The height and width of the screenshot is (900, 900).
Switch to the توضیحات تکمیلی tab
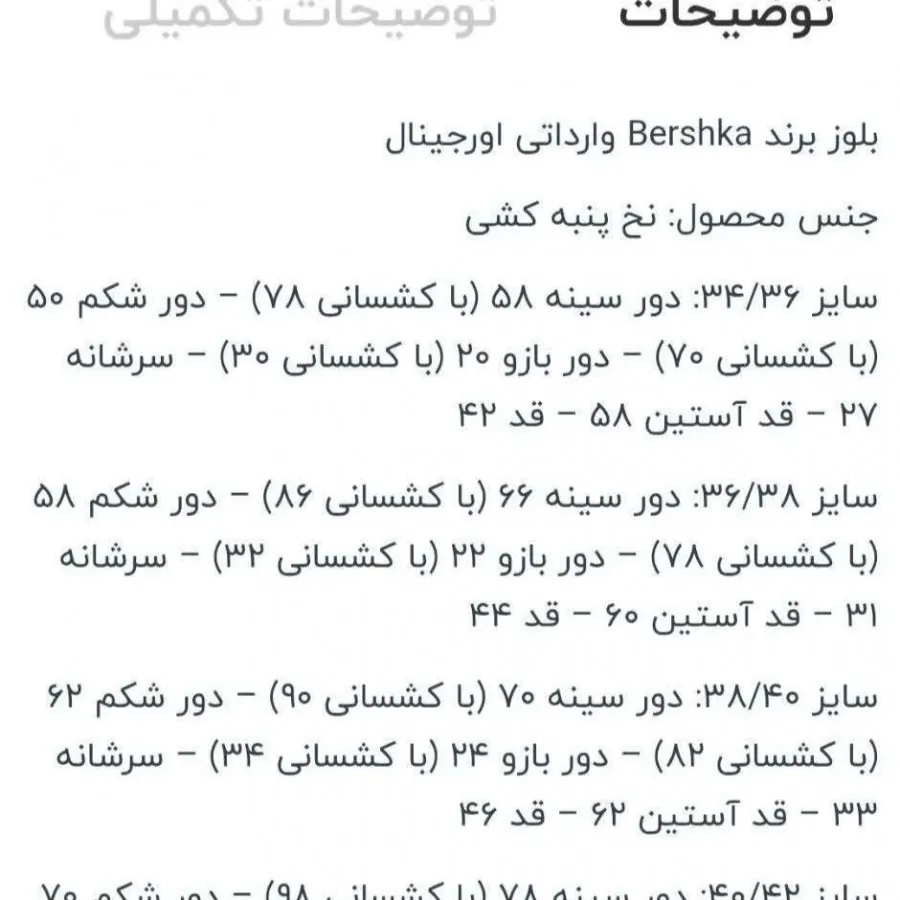pyautogui.click(x=300, y=18)
